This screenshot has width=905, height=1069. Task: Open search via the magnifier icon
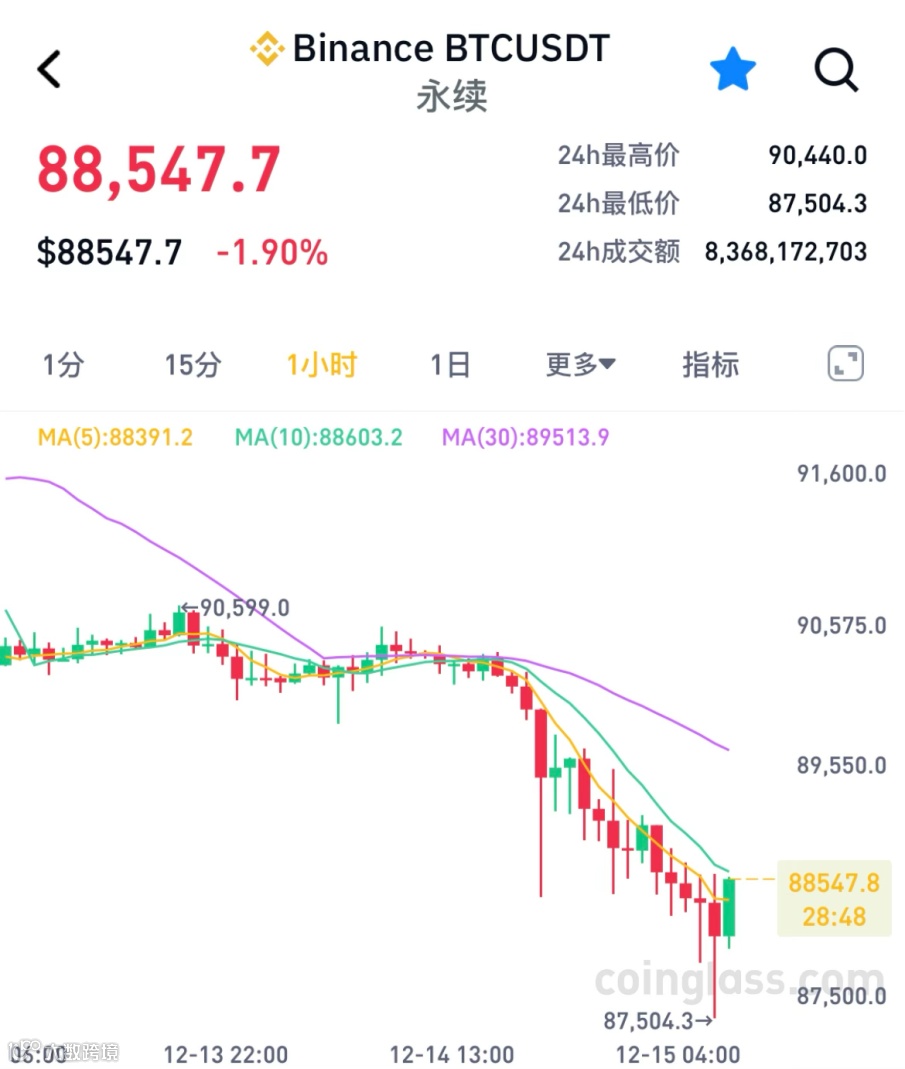click(836, 69)
